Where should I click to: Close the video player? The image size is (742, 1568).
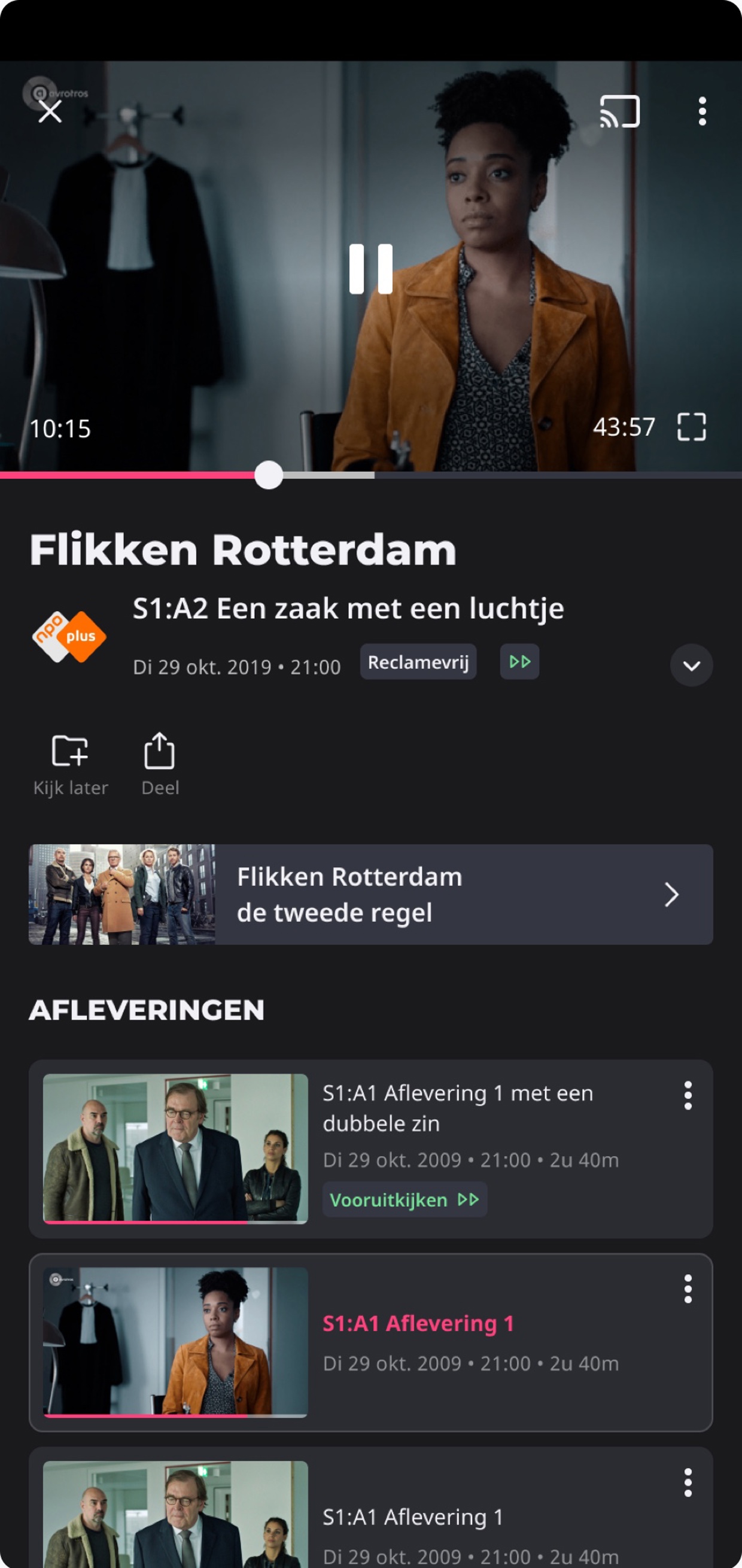pos(50,111)
